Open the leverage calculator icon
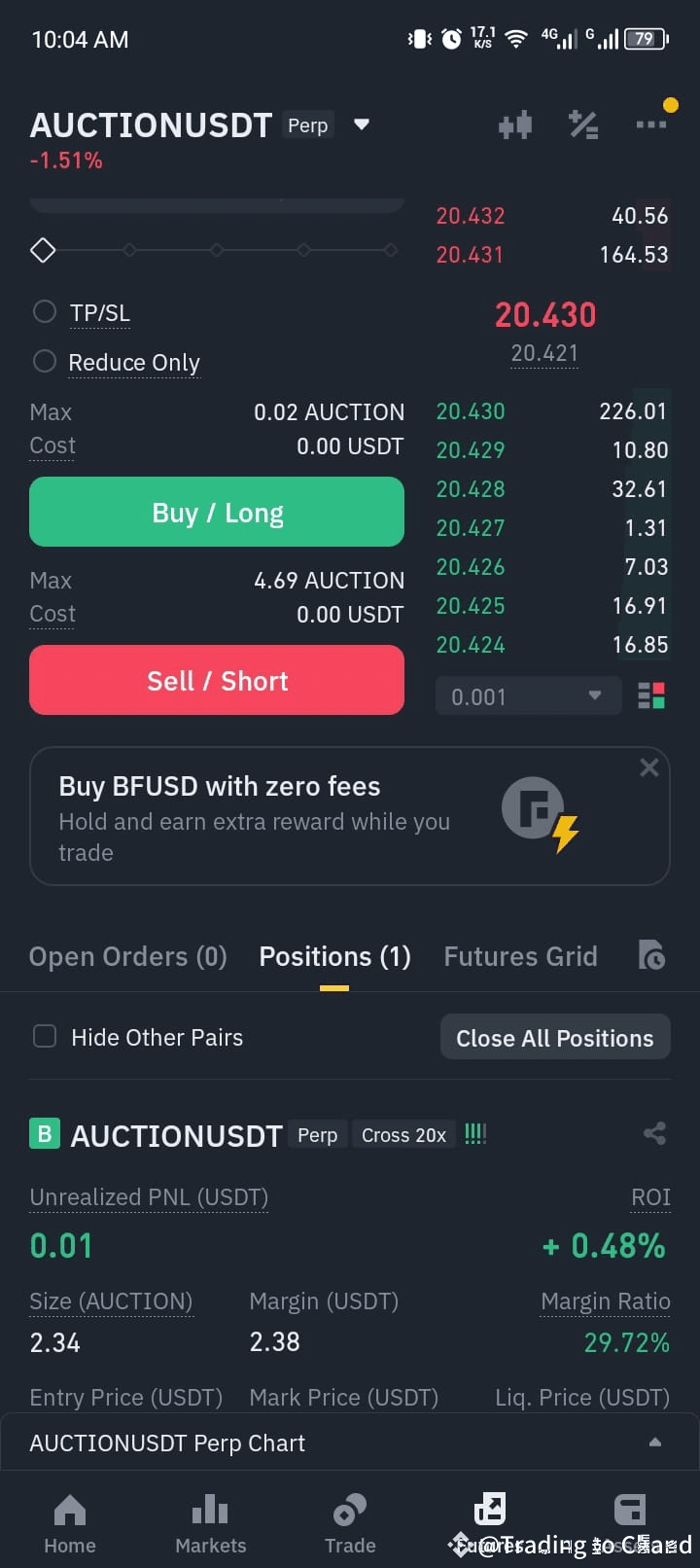700x1568 pixels. pyautogui.click(x=583, y=125)
